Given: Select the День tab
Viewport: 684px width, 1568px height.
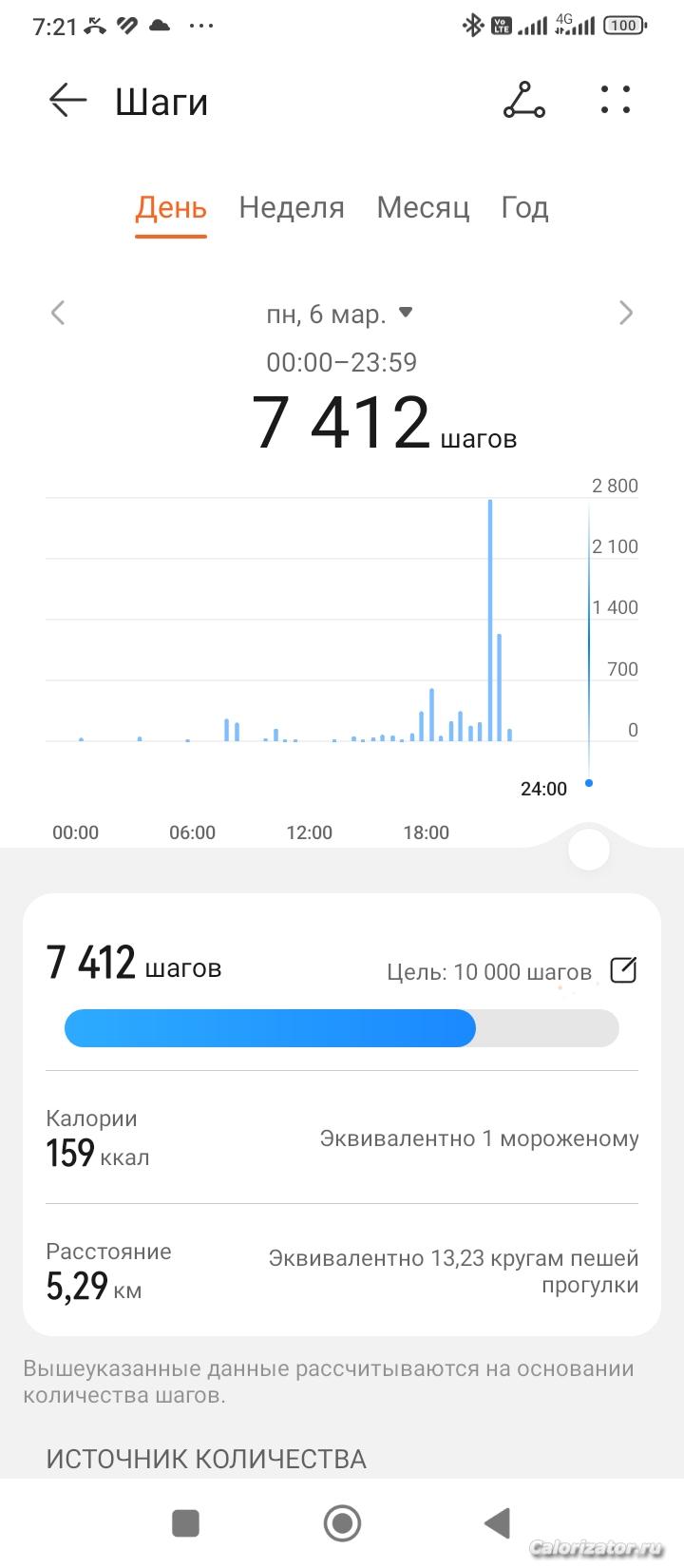Looking at the screenshot, I should [x=171, y=207].
